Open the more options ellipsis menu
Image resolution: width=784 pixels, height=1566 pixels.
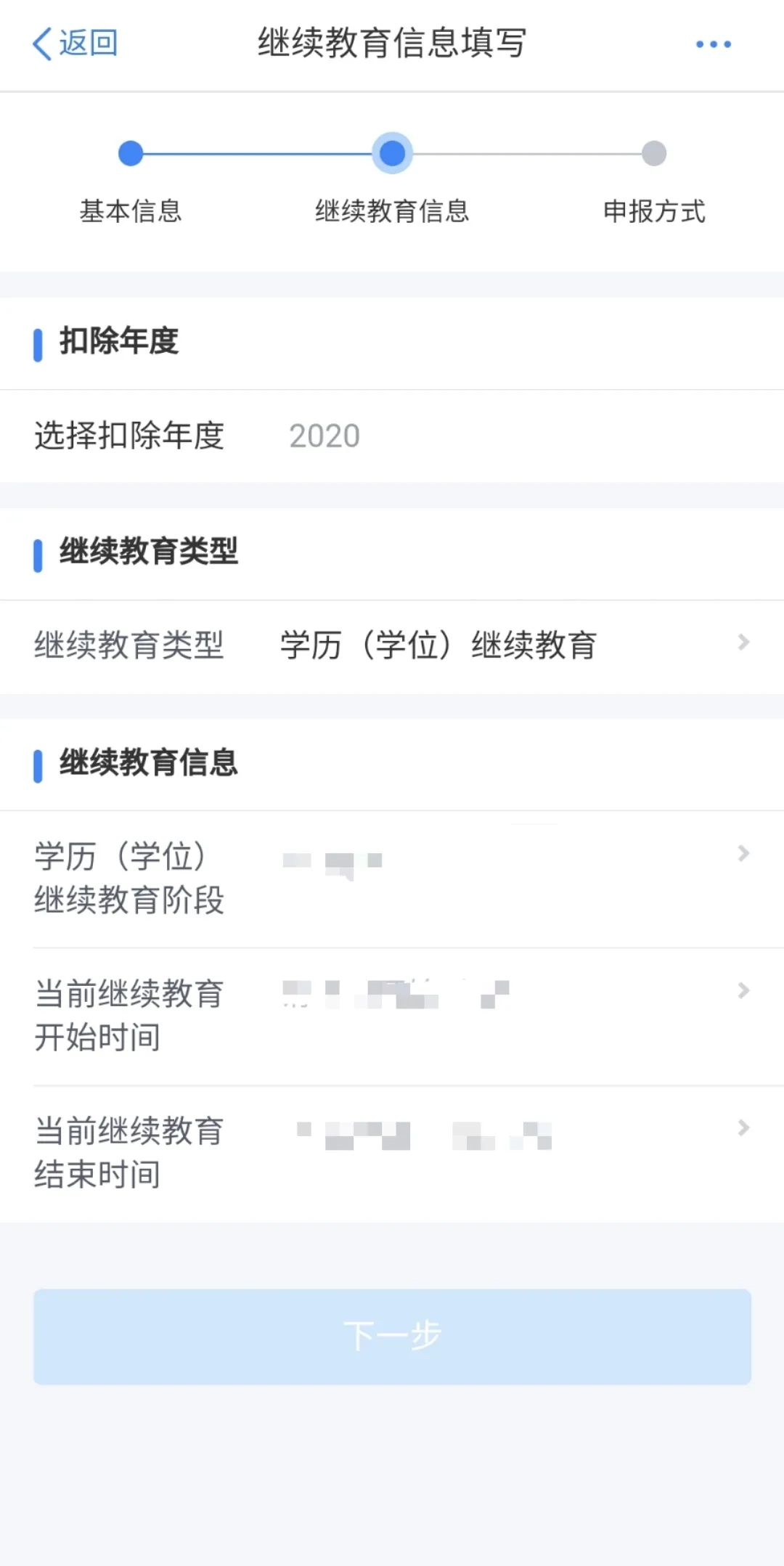click(x=713, y=44)
